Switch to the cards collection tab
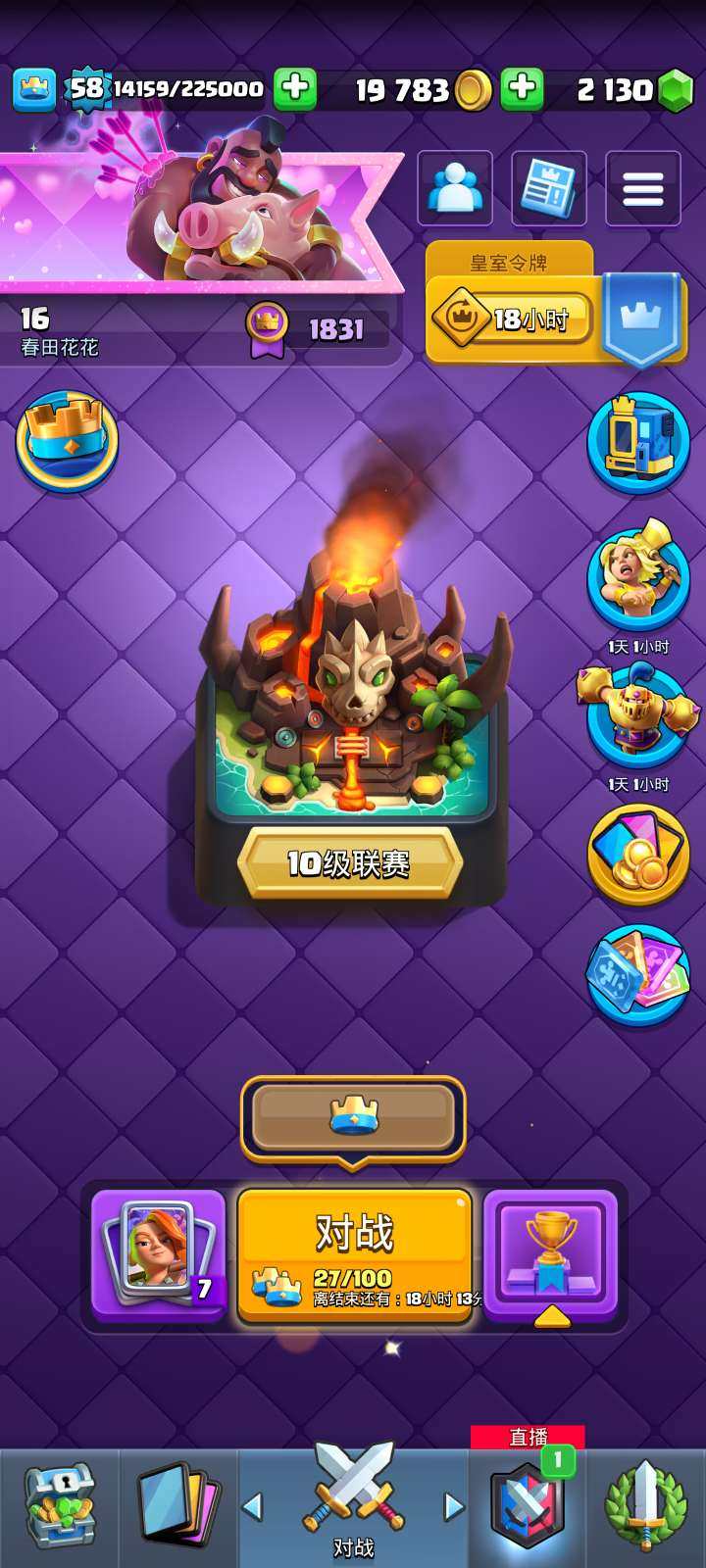The image size is (706, 1568). click(178, 1507)
